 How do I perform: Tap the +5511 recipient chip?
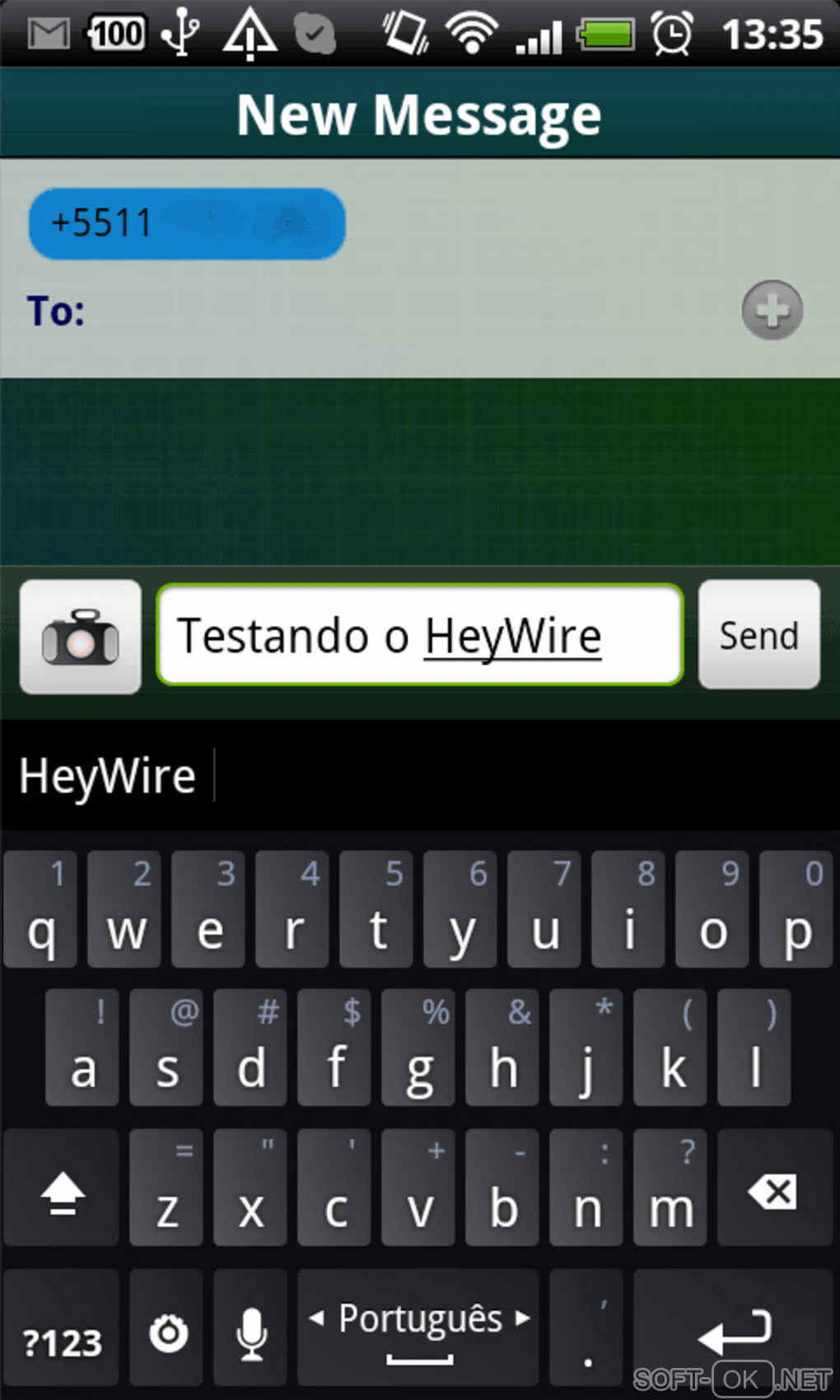tap(187, 224)
